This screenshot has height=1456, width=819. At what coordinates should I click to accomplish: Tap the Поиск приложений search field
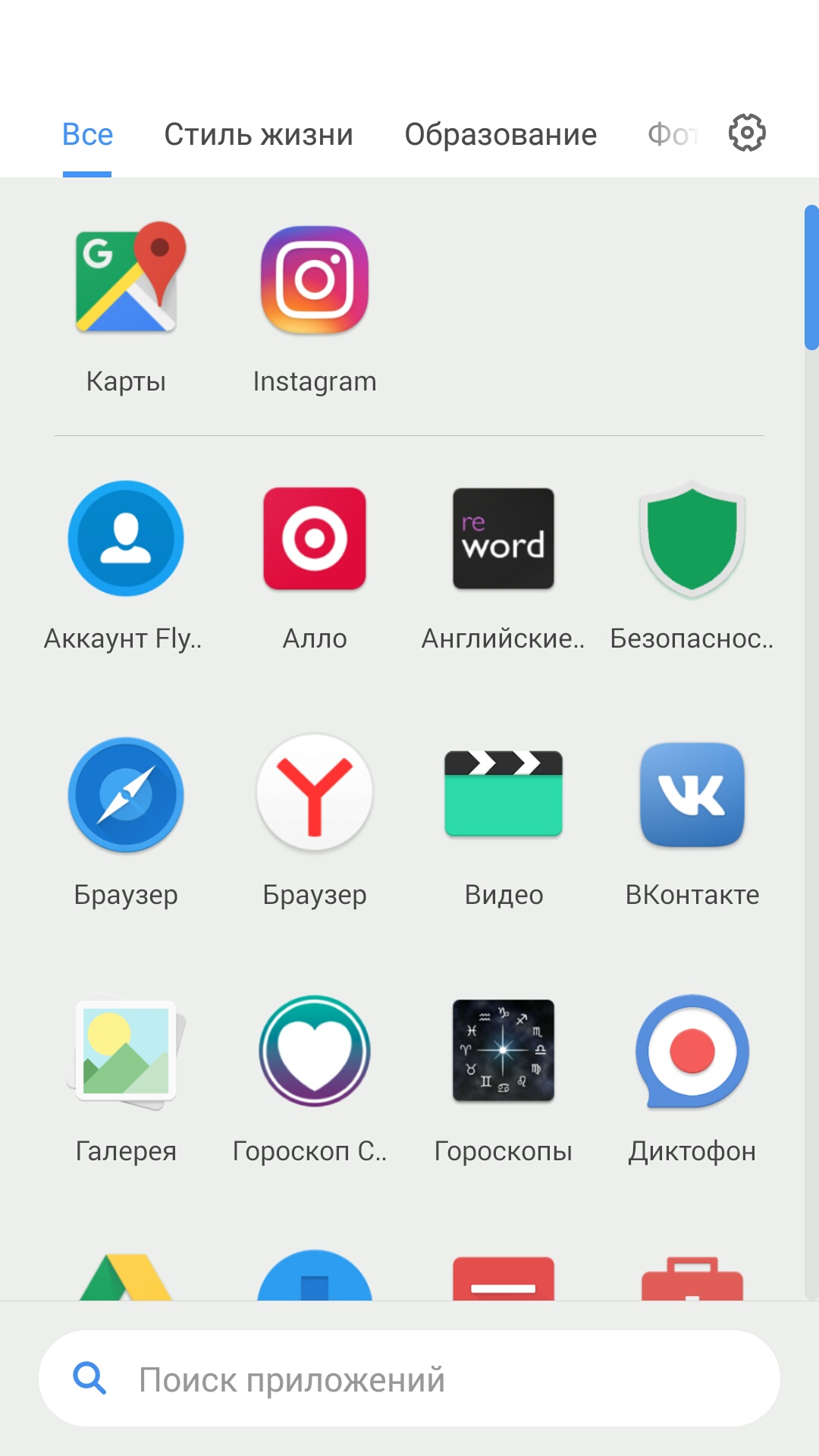pos(409,1379)
